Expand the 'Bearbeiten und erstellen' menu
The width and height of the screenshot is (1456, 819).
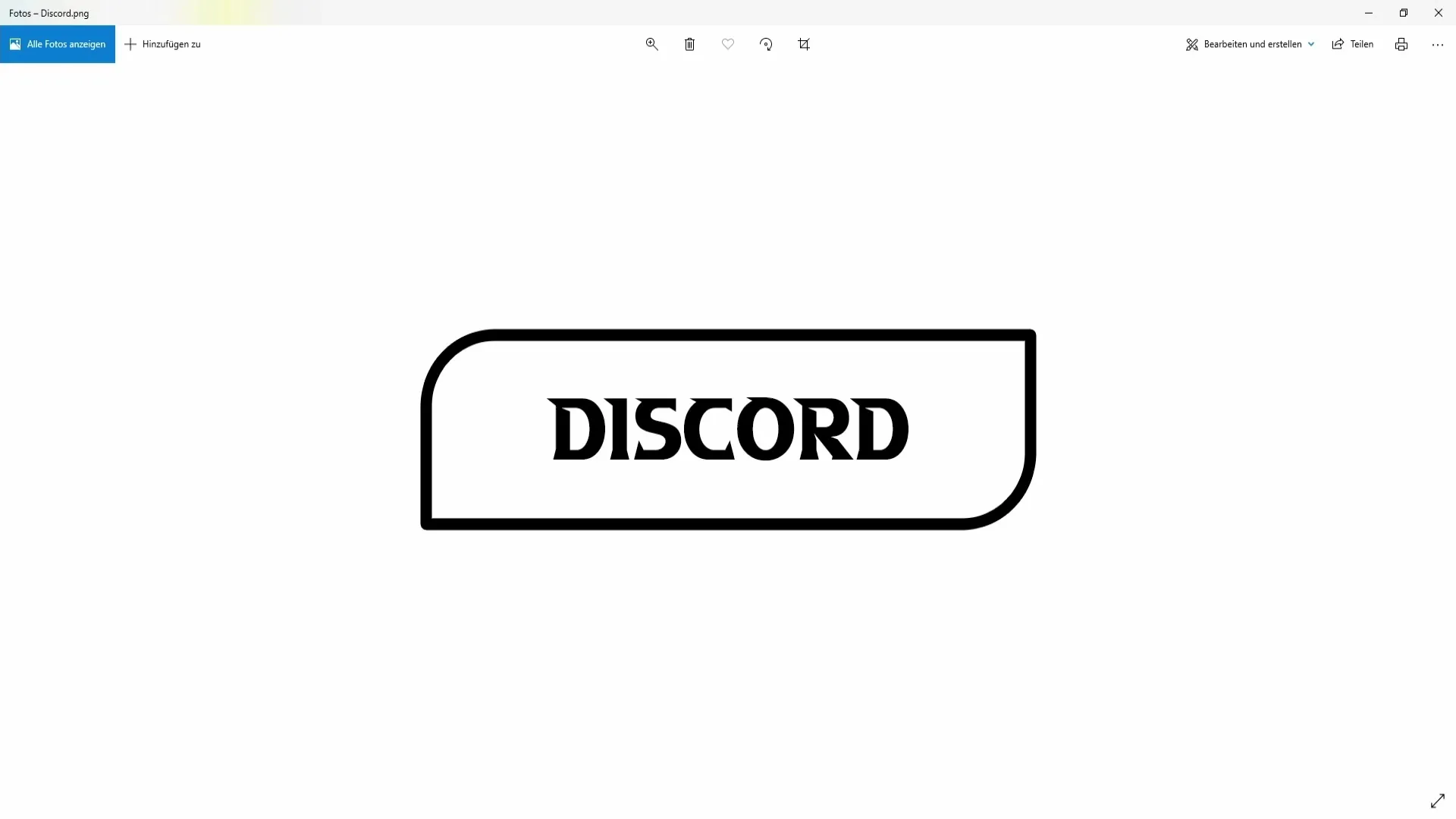click(1250, 44)
